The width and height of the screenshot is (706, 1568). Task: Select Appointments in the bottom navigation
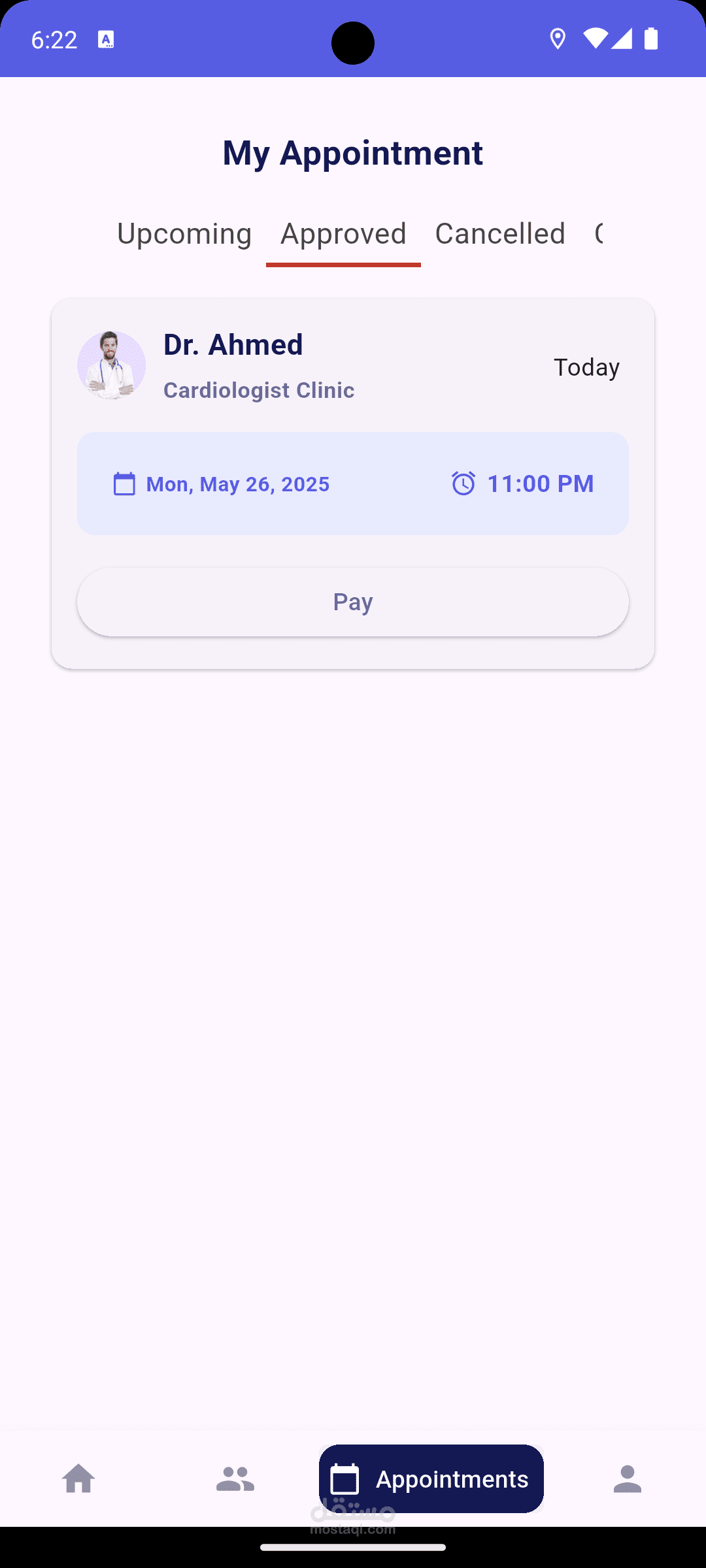tap(431, 1478)
